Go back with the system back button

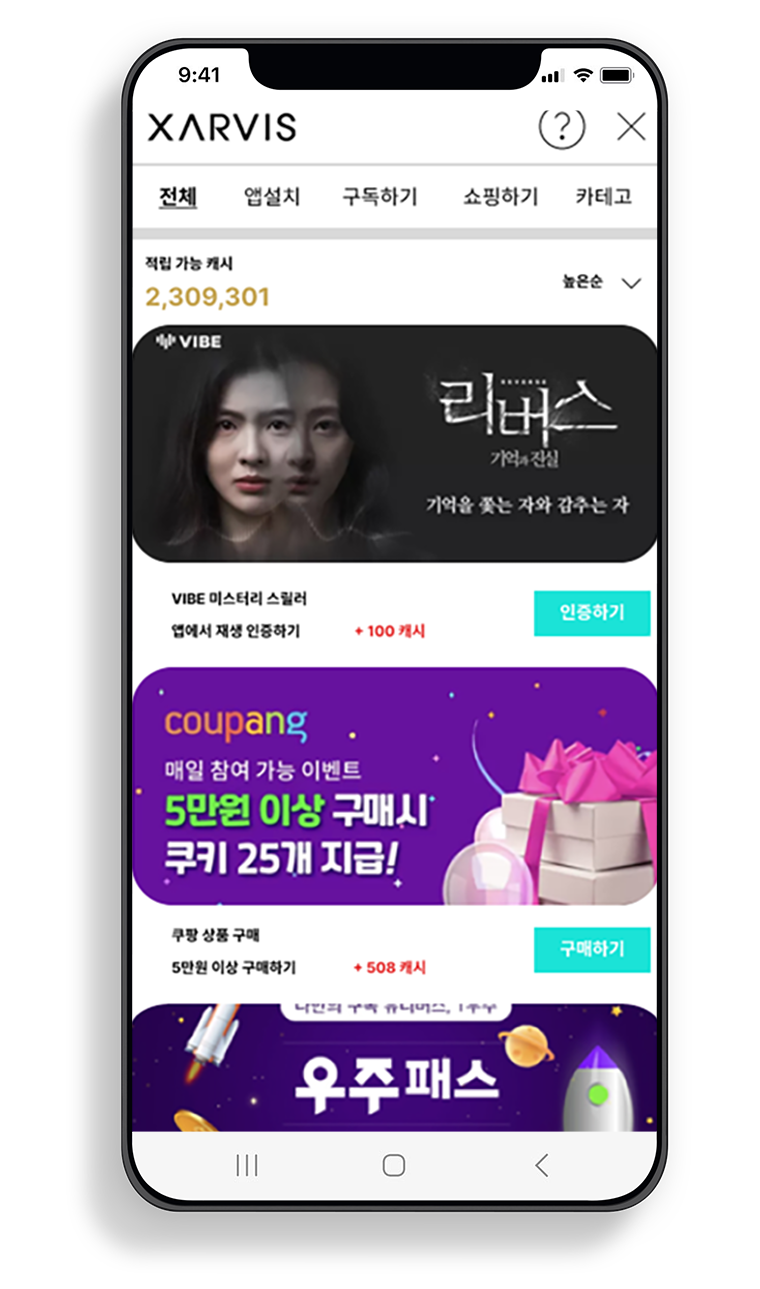pos(542,1165)
